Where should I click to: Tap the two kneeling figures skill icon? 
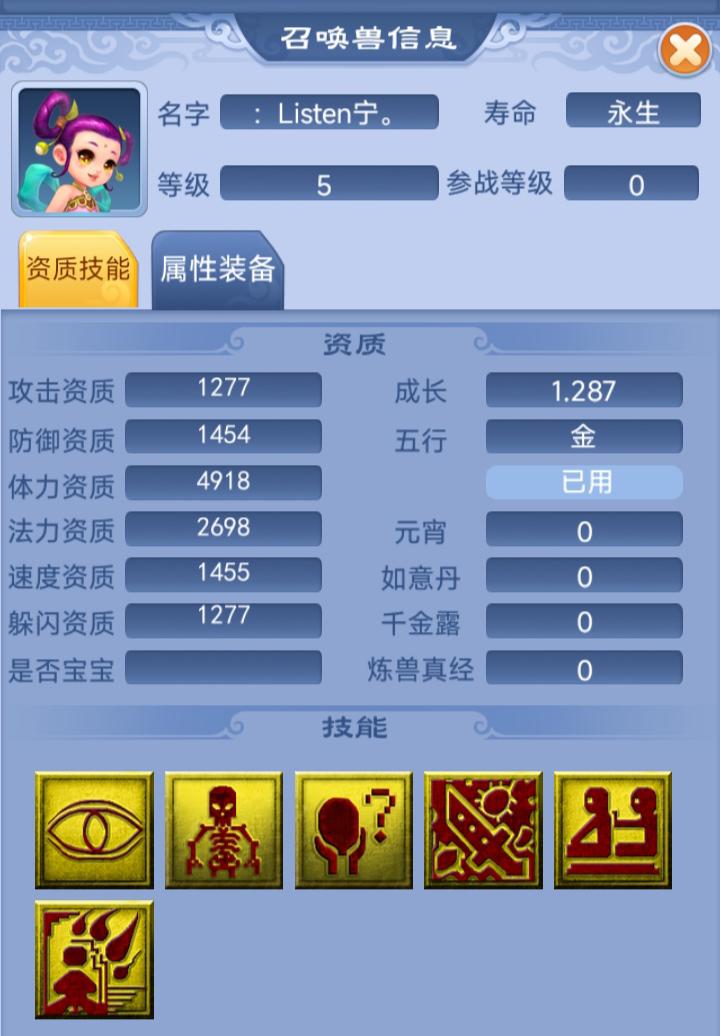point(612,830)
